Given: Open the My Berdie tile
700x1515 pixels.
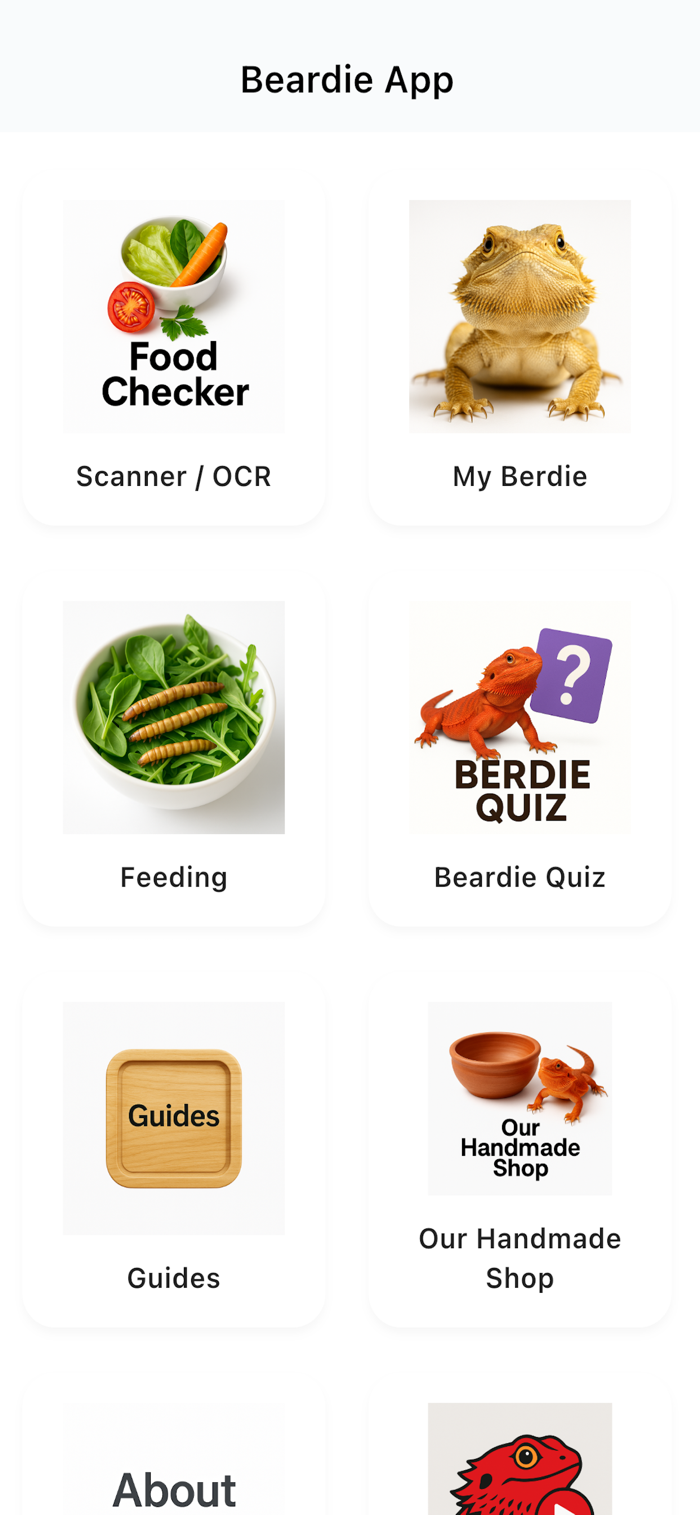Looking at the screenshot, I should click(520, 351).
